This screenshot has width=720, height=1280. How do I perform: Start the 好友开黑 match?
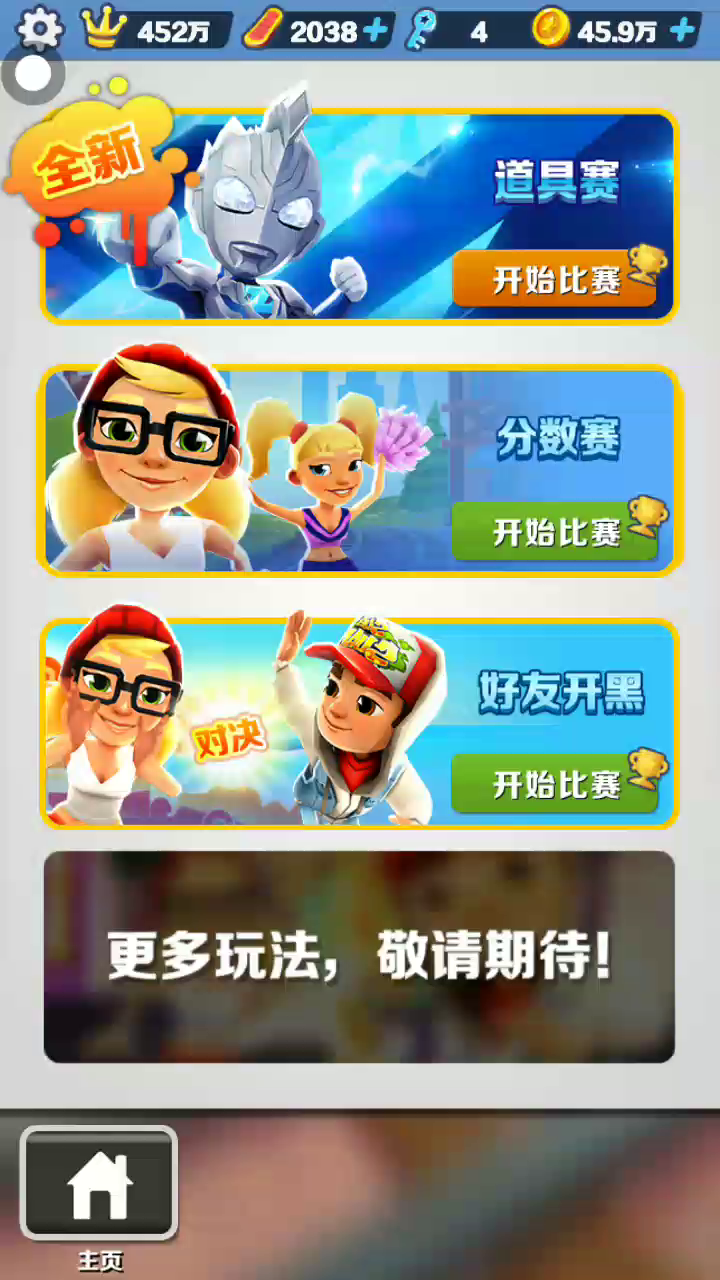(x=555, y=783)
